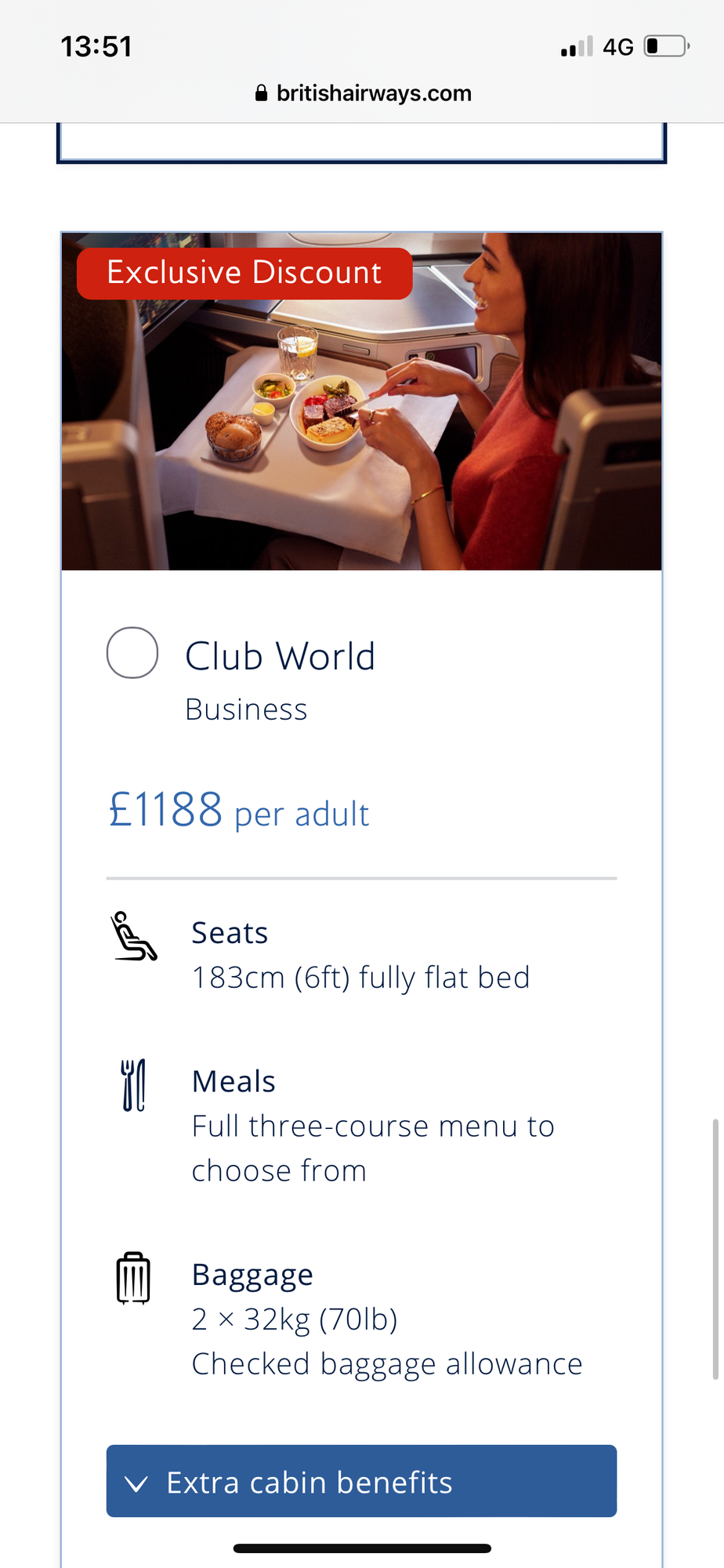Select the Club World radio button
Viewport: 724px width, 1568px height.
tap(132, 652)
